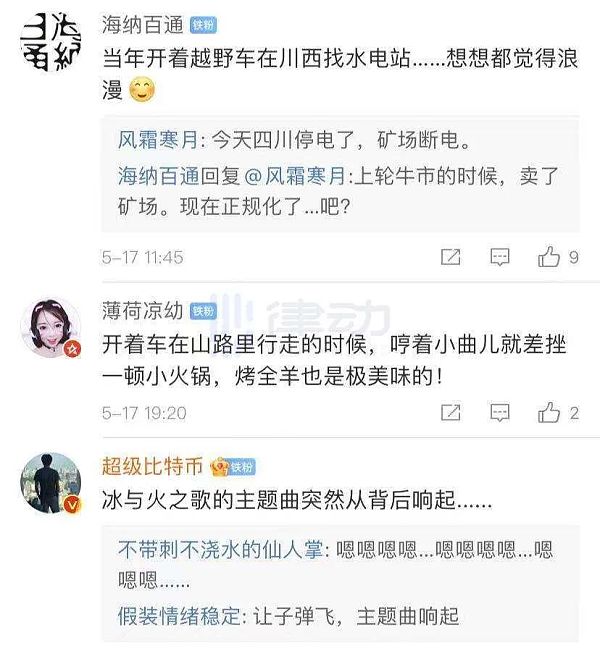Share 薄荷凉幼's comment
This screenshot has width=600, height=651.
[x=451, y=413]
